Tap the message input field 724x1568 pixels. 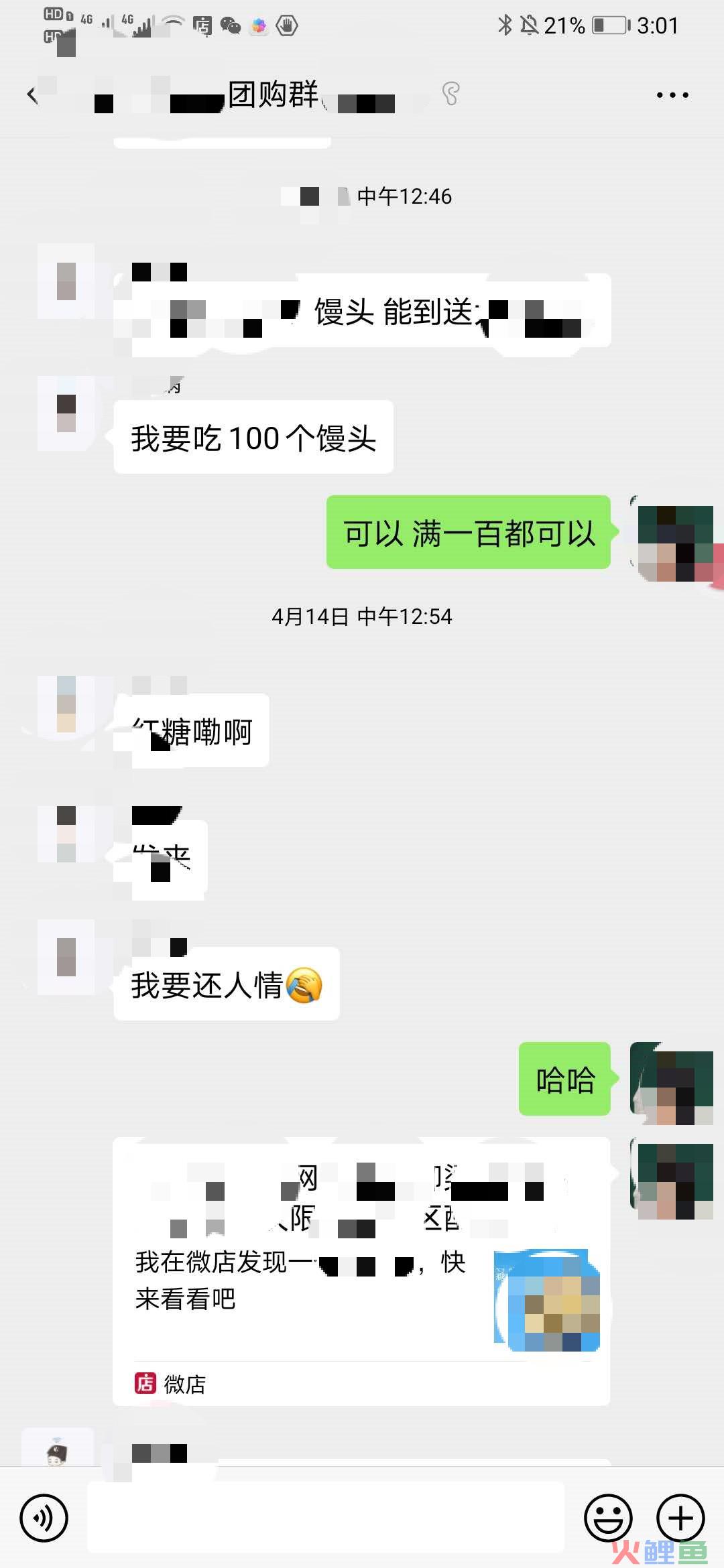coord(326,1518)
